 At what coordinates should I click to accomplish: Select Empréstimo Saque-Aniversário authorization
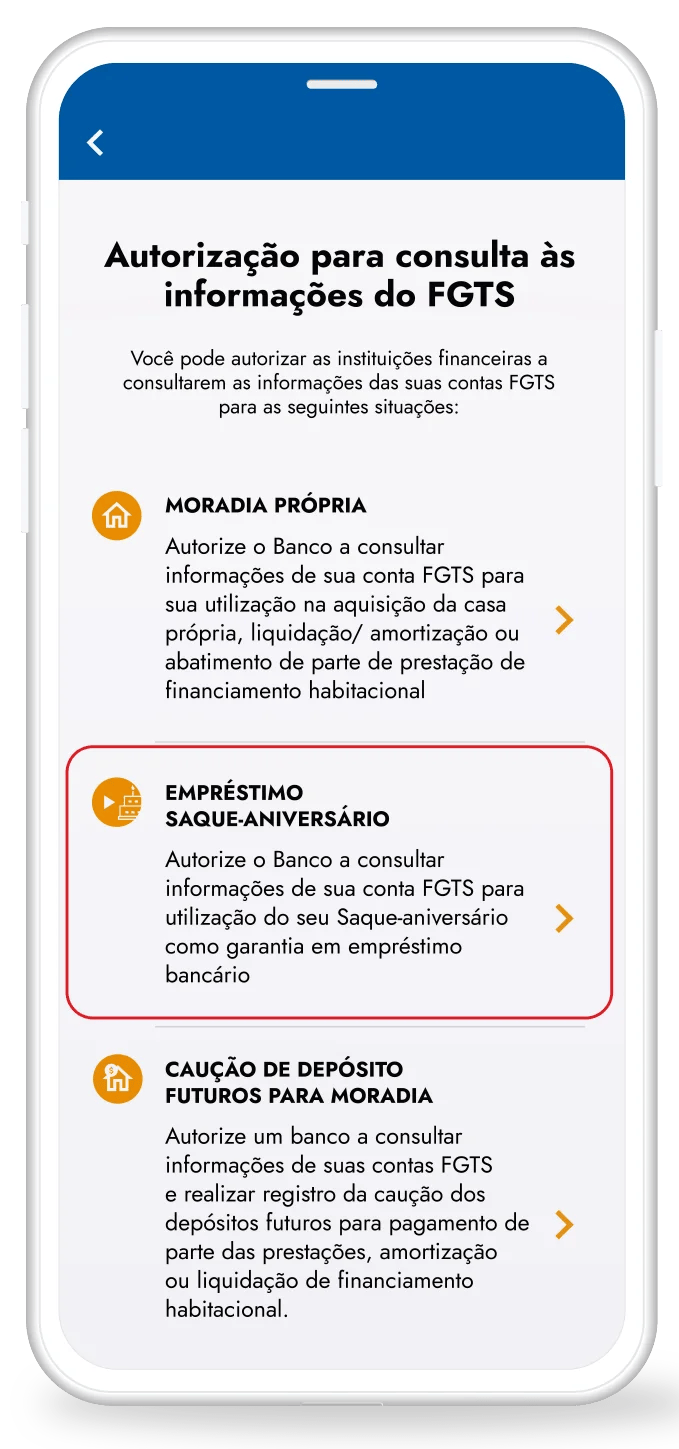pos(339,882)
